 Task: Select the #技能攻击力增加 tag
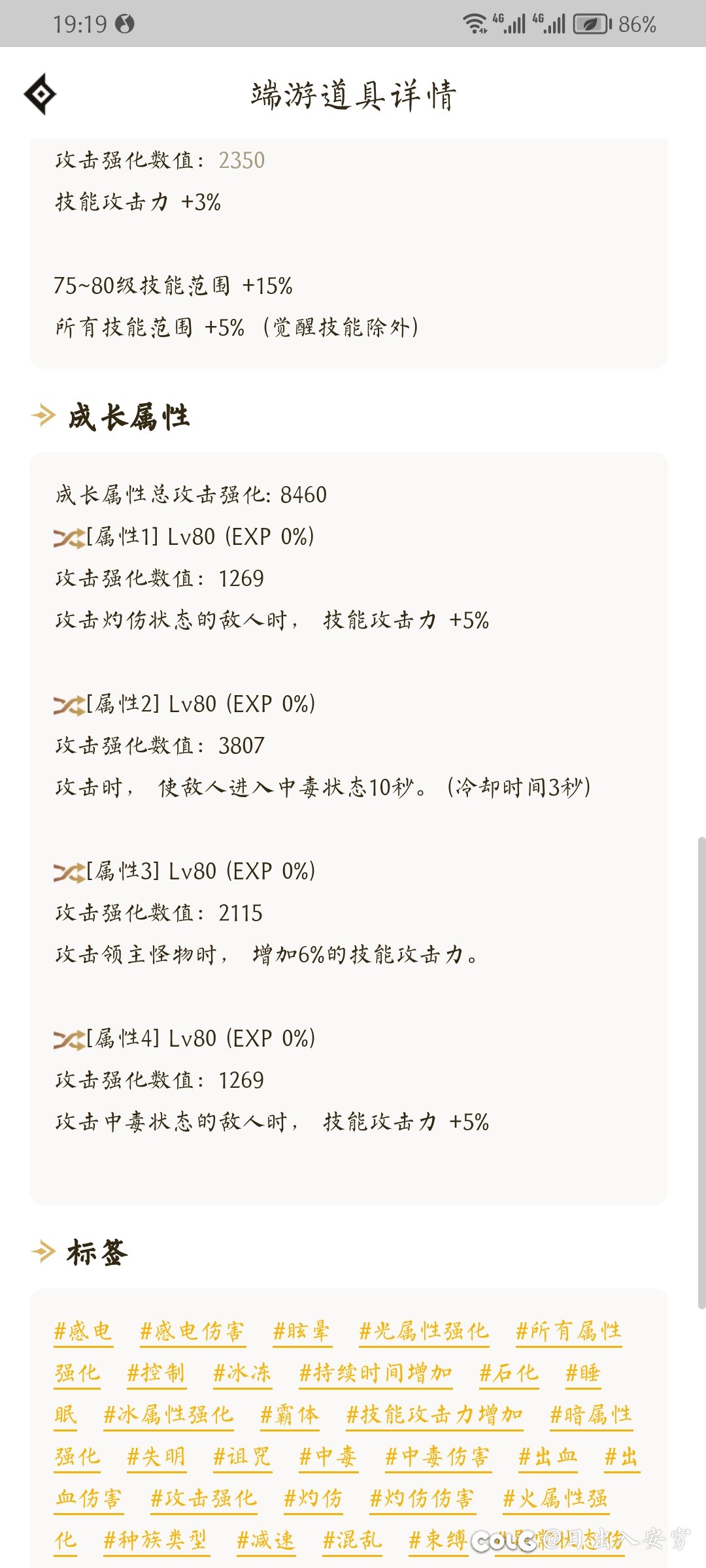coord(435,1415)
